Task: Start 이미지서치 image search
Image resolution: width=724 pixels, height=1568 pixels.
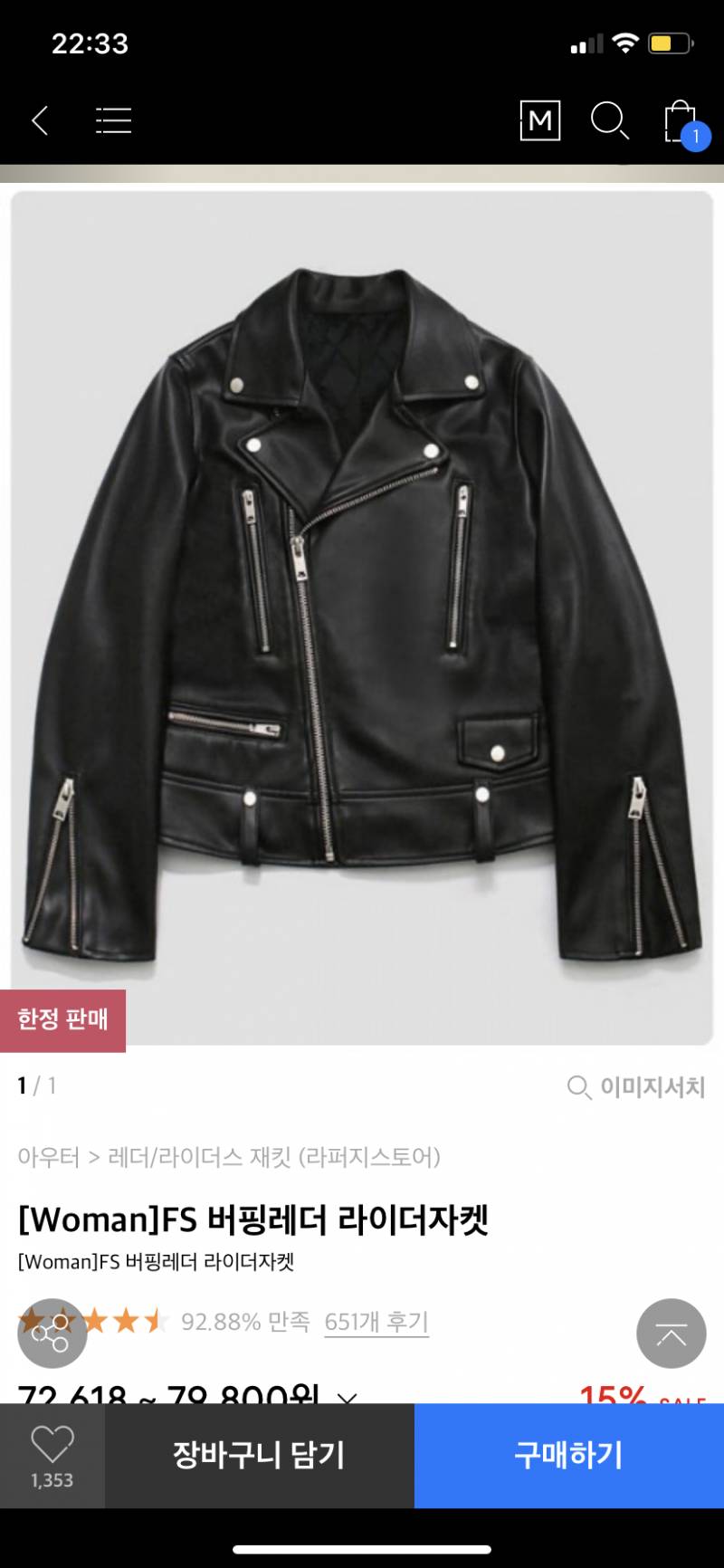Action: 636,1086
